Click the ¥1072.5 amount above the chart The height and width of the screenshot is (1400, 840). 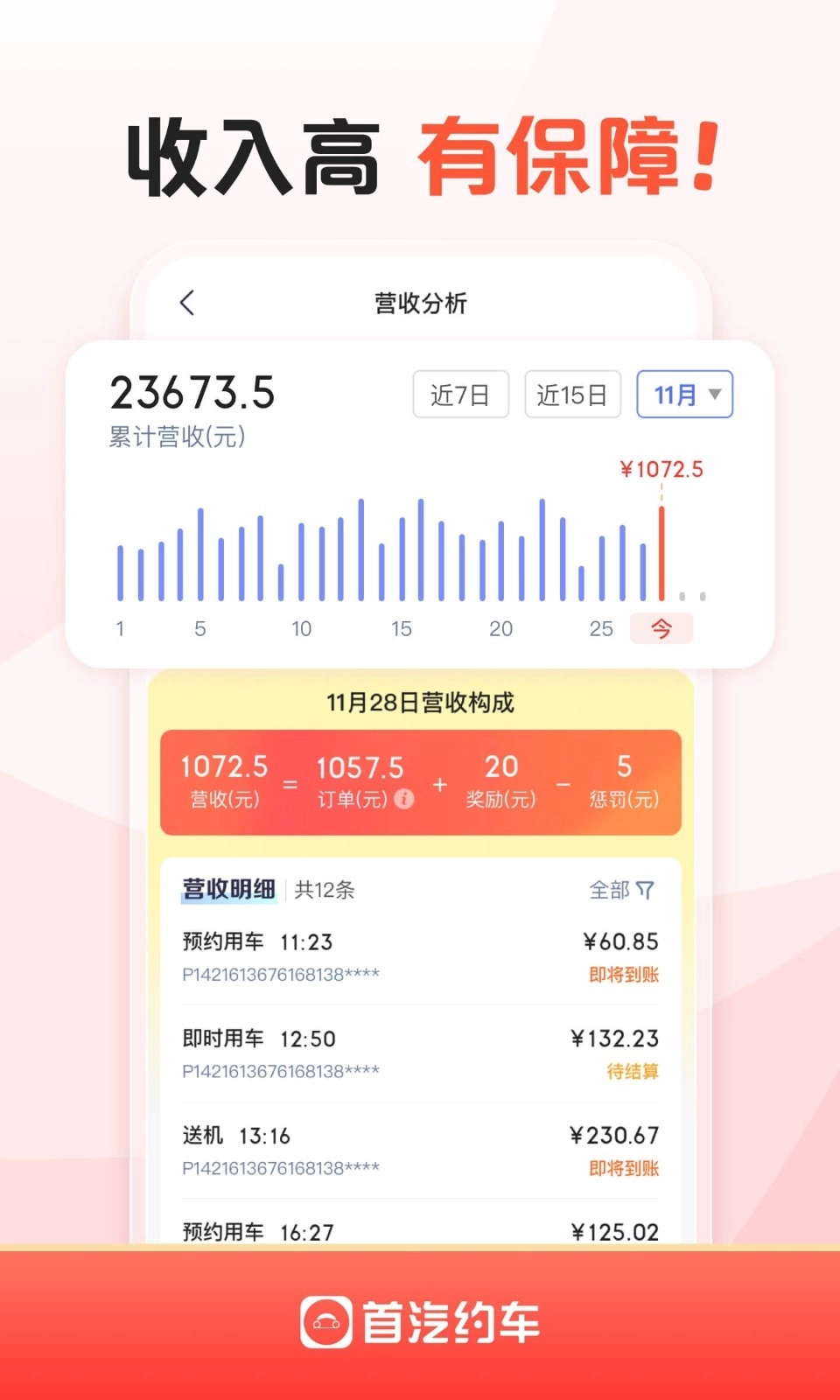pos(661,469)
